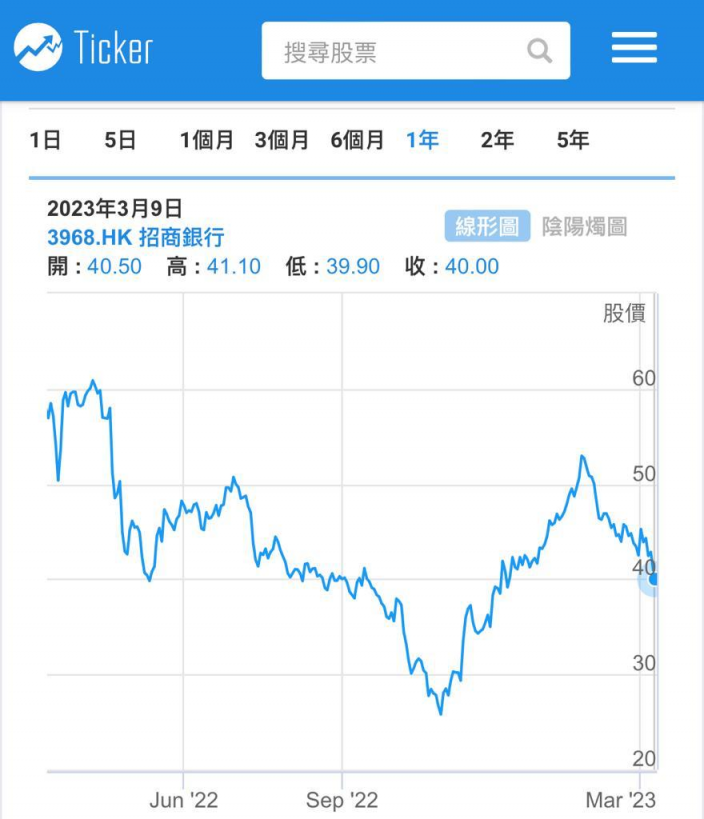
Task: Switch to 陰陽燭圖 candlestick chart
Action: pyautogui.click(x=584, y=227)
